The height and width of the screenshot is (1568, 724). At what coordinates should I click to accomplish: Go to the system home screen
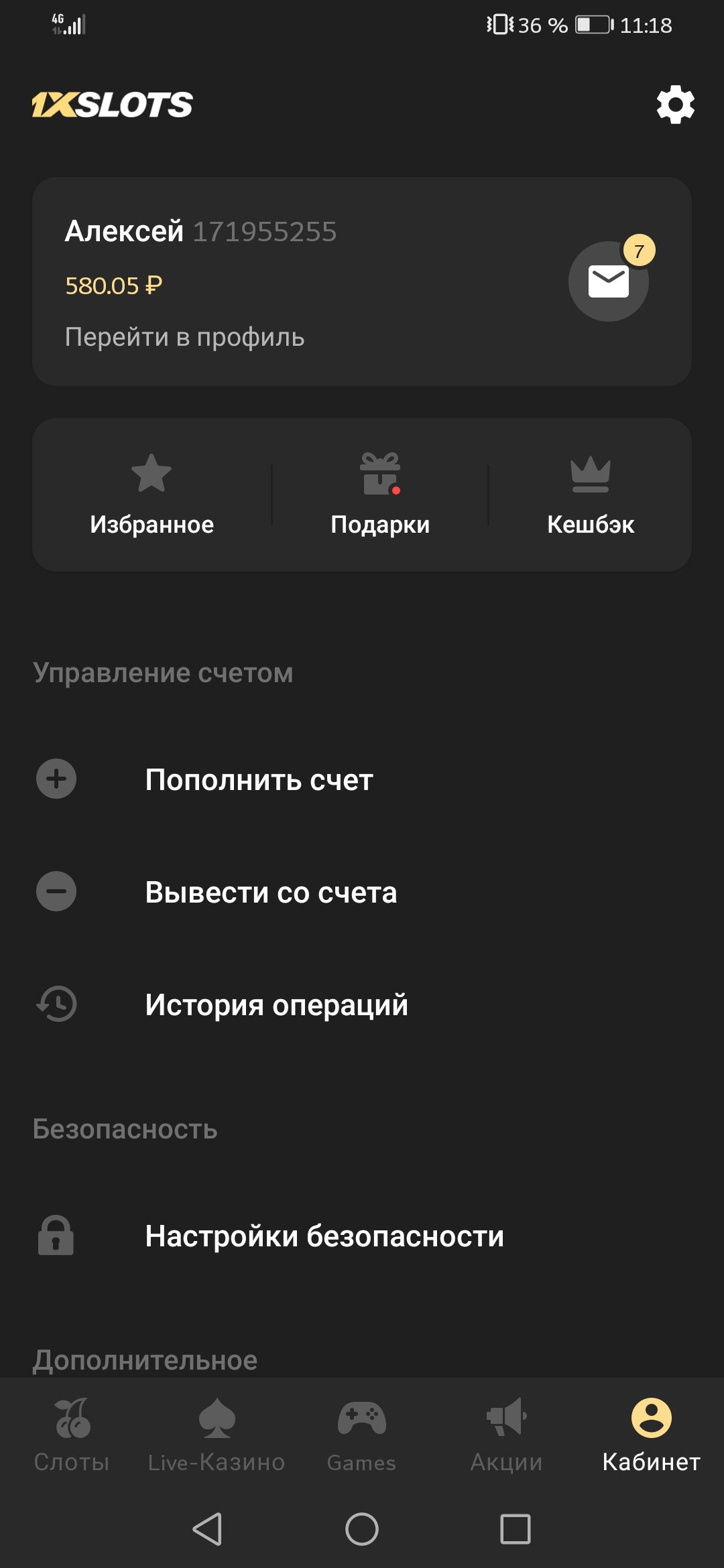pyautogui.click(x=362, y=1529)
